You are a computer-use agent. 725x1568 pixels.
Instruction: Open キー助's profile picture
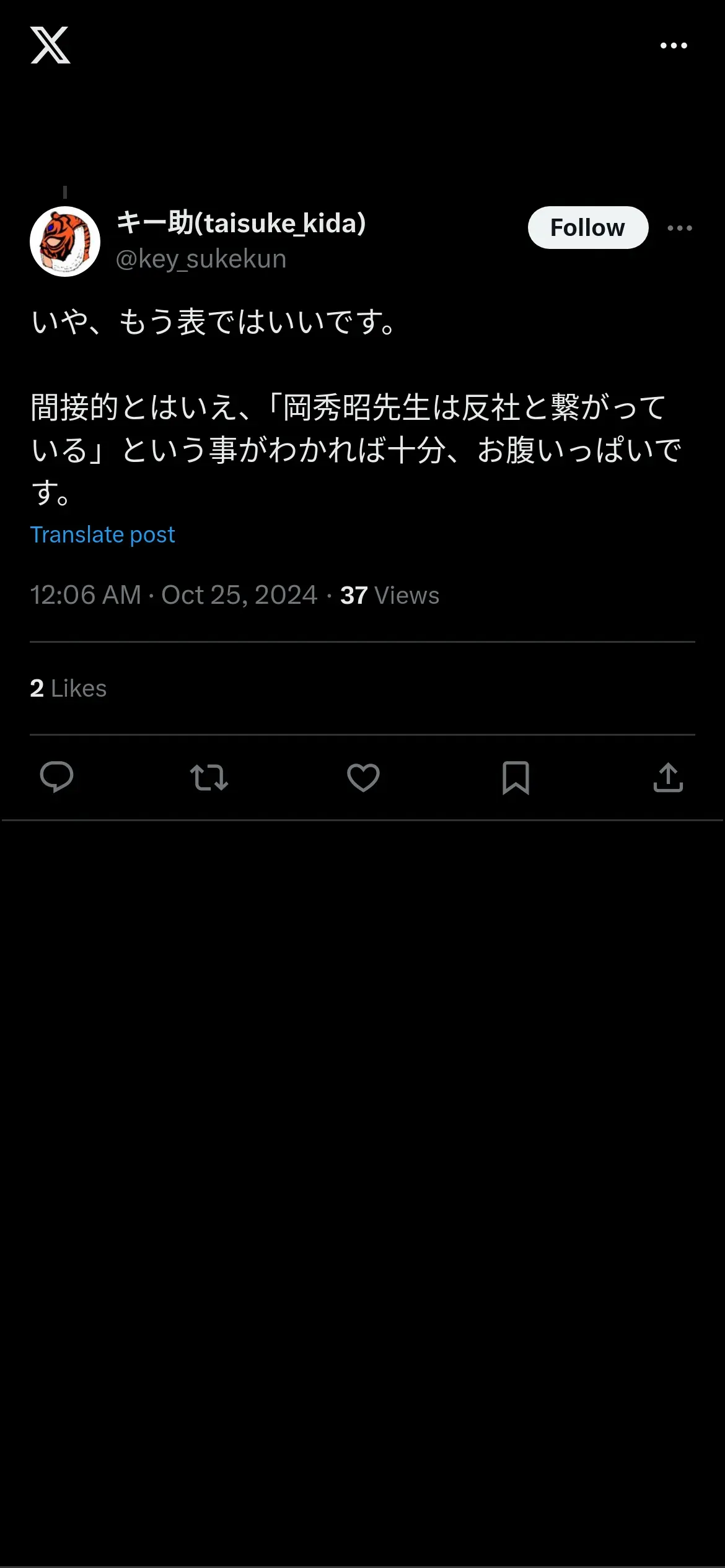[x=65, y=242]
